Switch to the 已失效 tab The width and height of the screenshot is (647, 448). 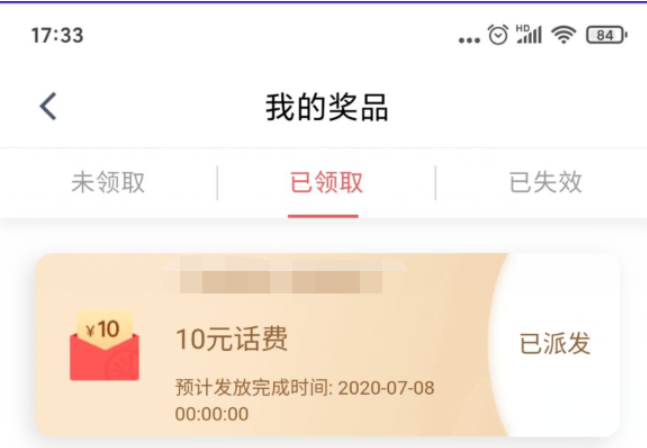545,183
